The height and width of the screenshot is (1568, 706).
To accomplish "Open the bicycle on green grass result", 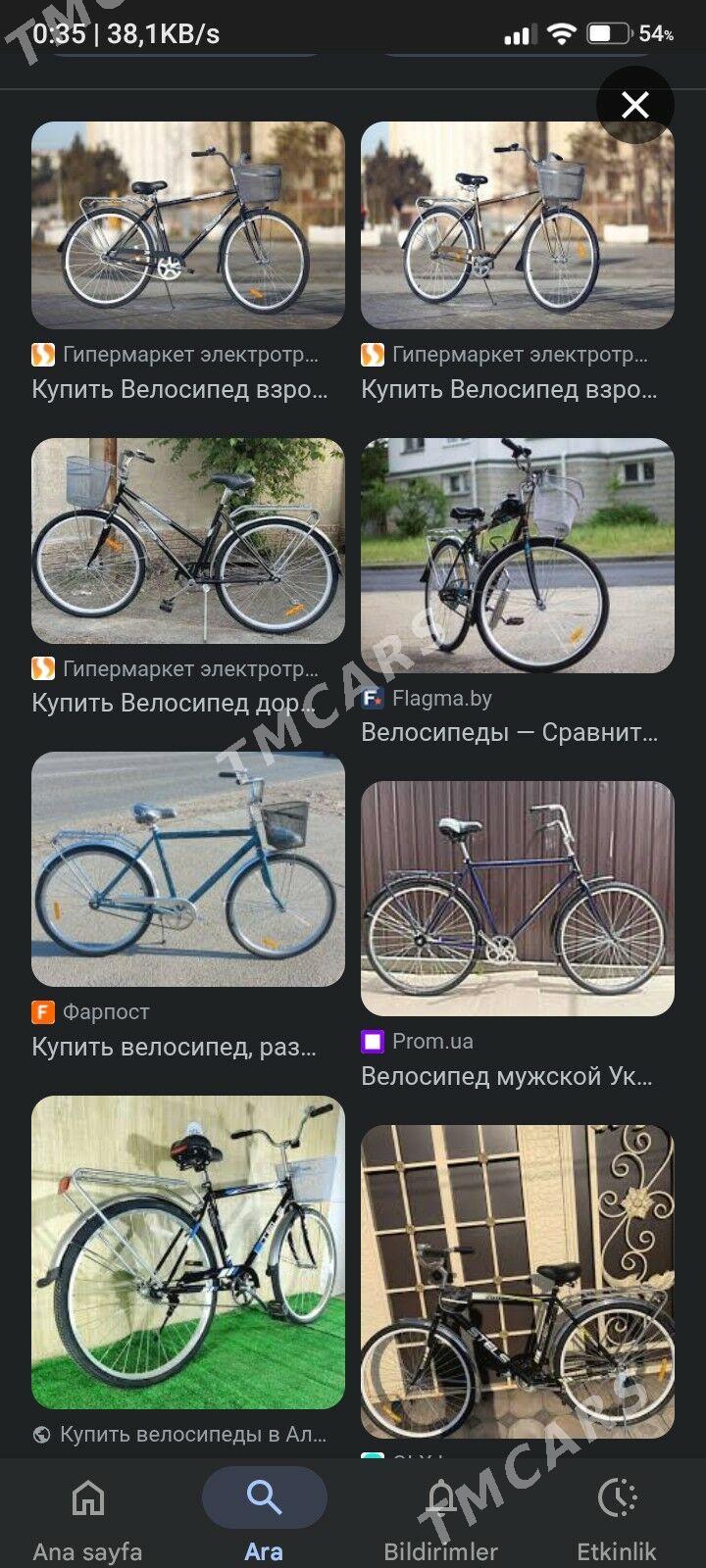I will coord(188,1252).
